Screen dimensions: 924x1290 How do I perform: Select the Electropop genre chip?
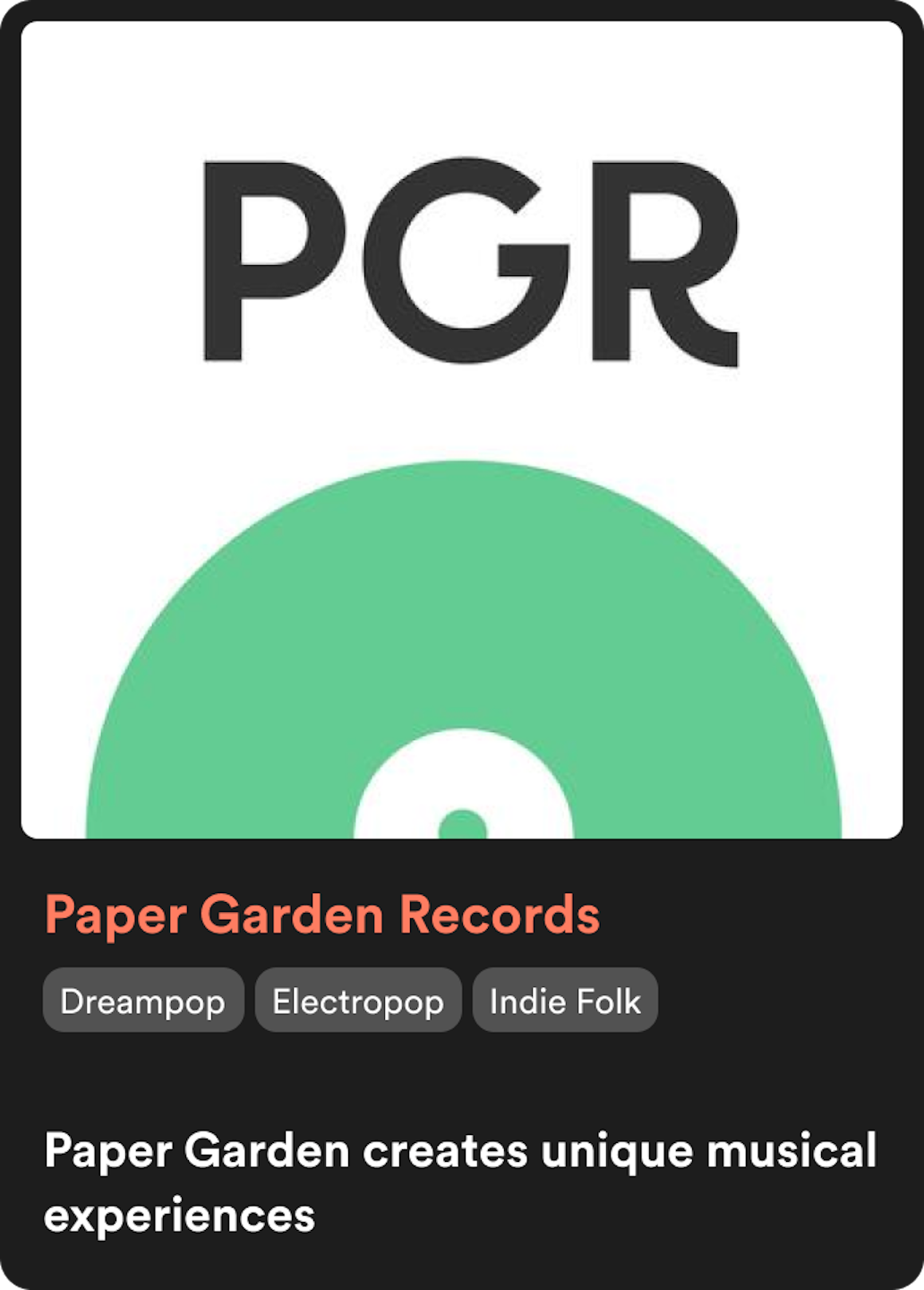[x=358, y=1001]
